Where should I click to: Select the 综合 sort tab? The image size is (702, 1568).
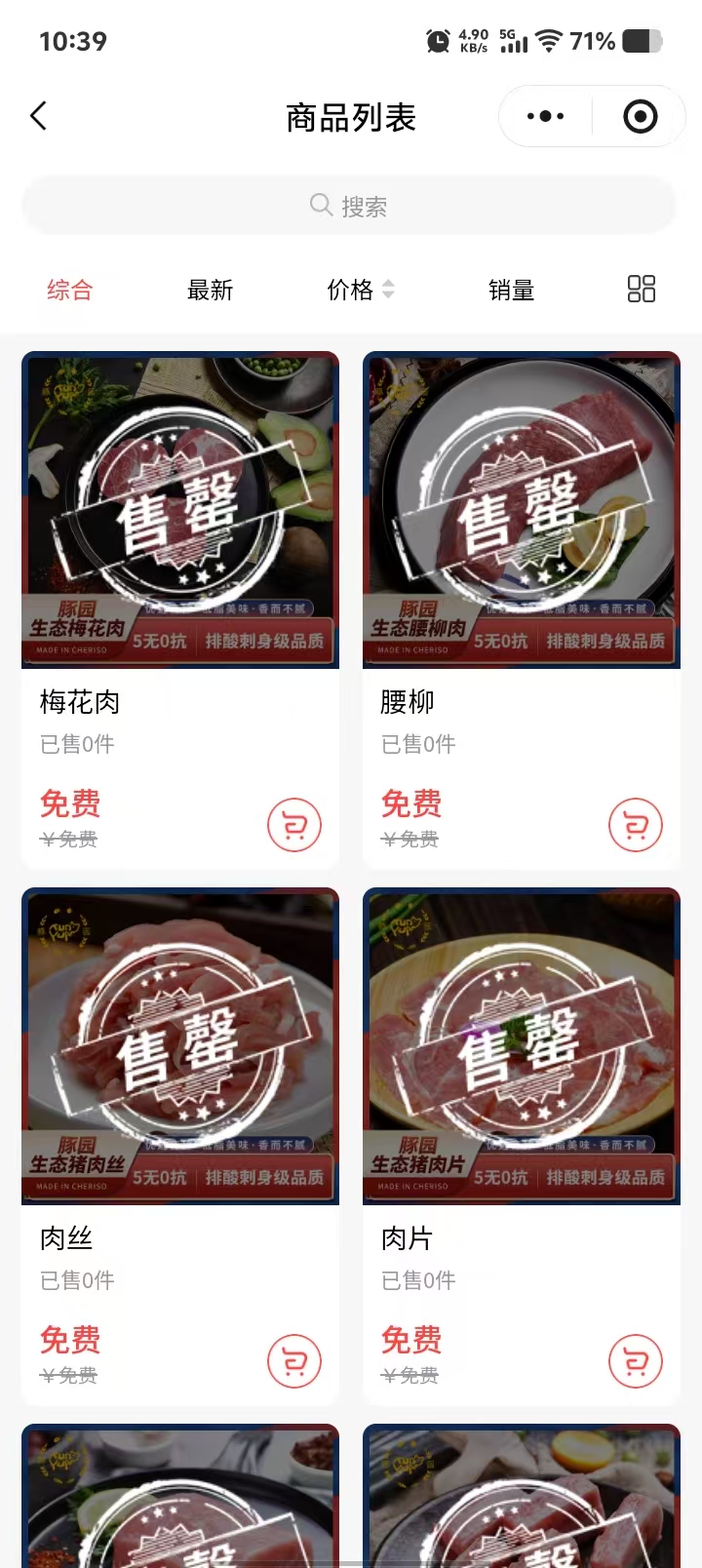pyautogui.click(x=69, y=290)
